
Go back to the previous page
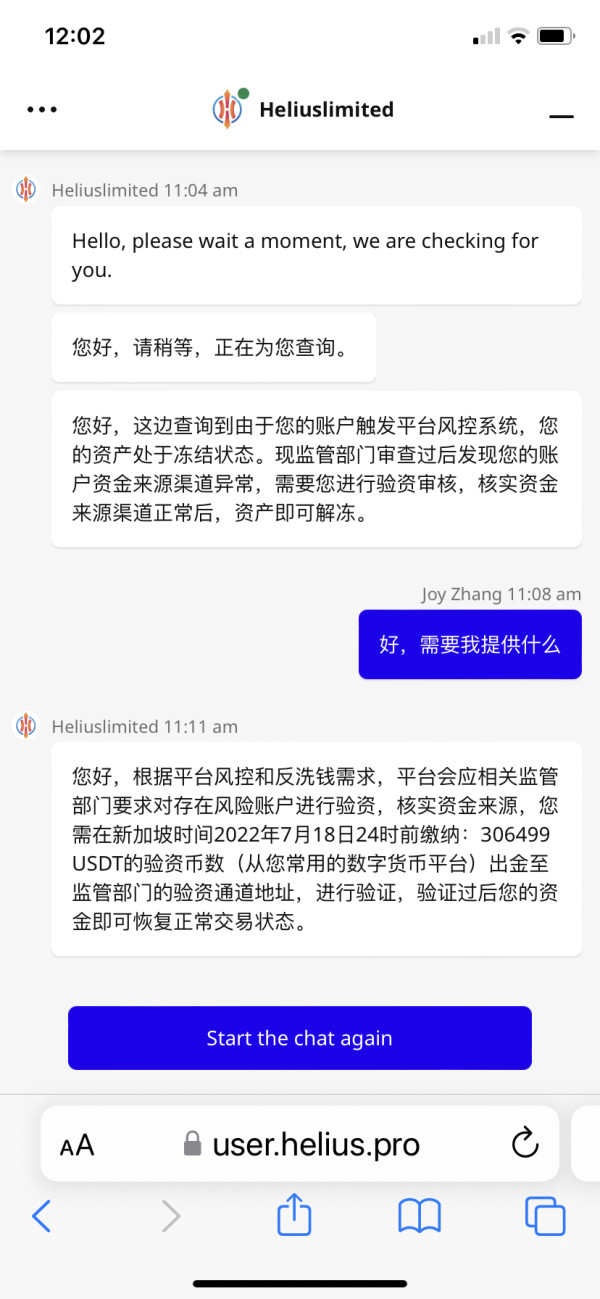pos(42,1216)
